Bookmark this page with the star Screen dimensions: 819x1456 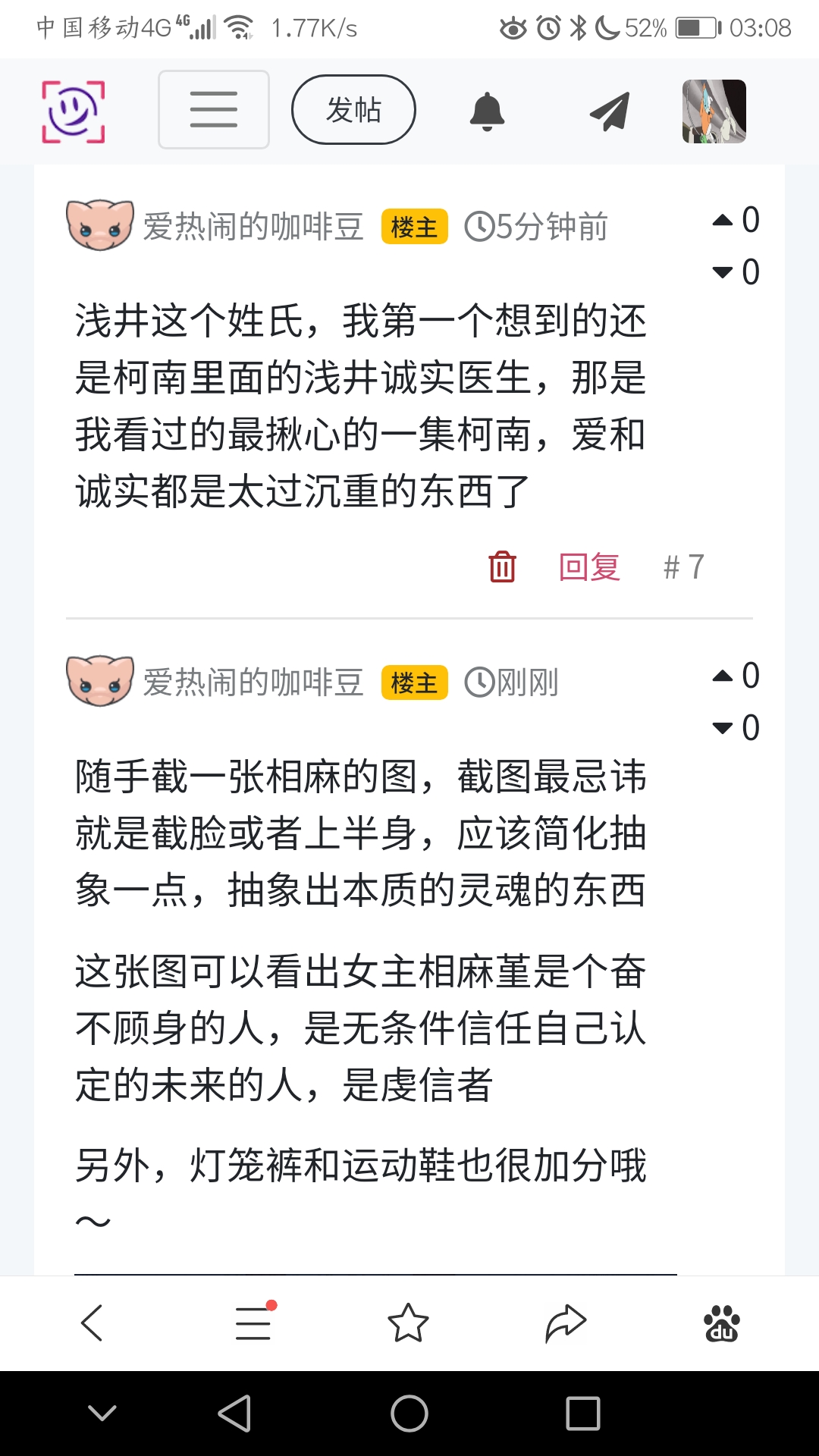pyautogui.click(x=408, y=1323)
